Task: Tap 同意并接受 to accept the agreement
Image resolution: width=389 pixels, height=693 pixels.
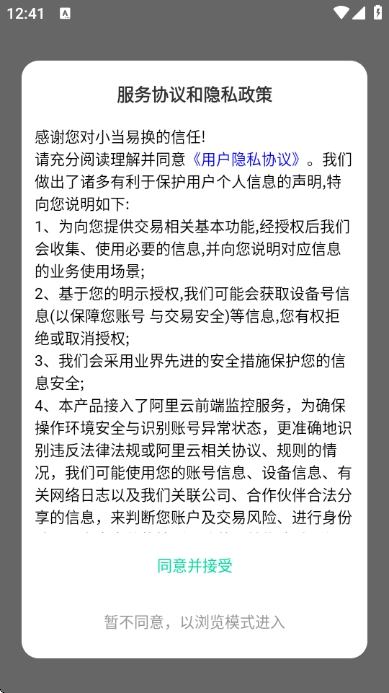Action: click(194, 566)
